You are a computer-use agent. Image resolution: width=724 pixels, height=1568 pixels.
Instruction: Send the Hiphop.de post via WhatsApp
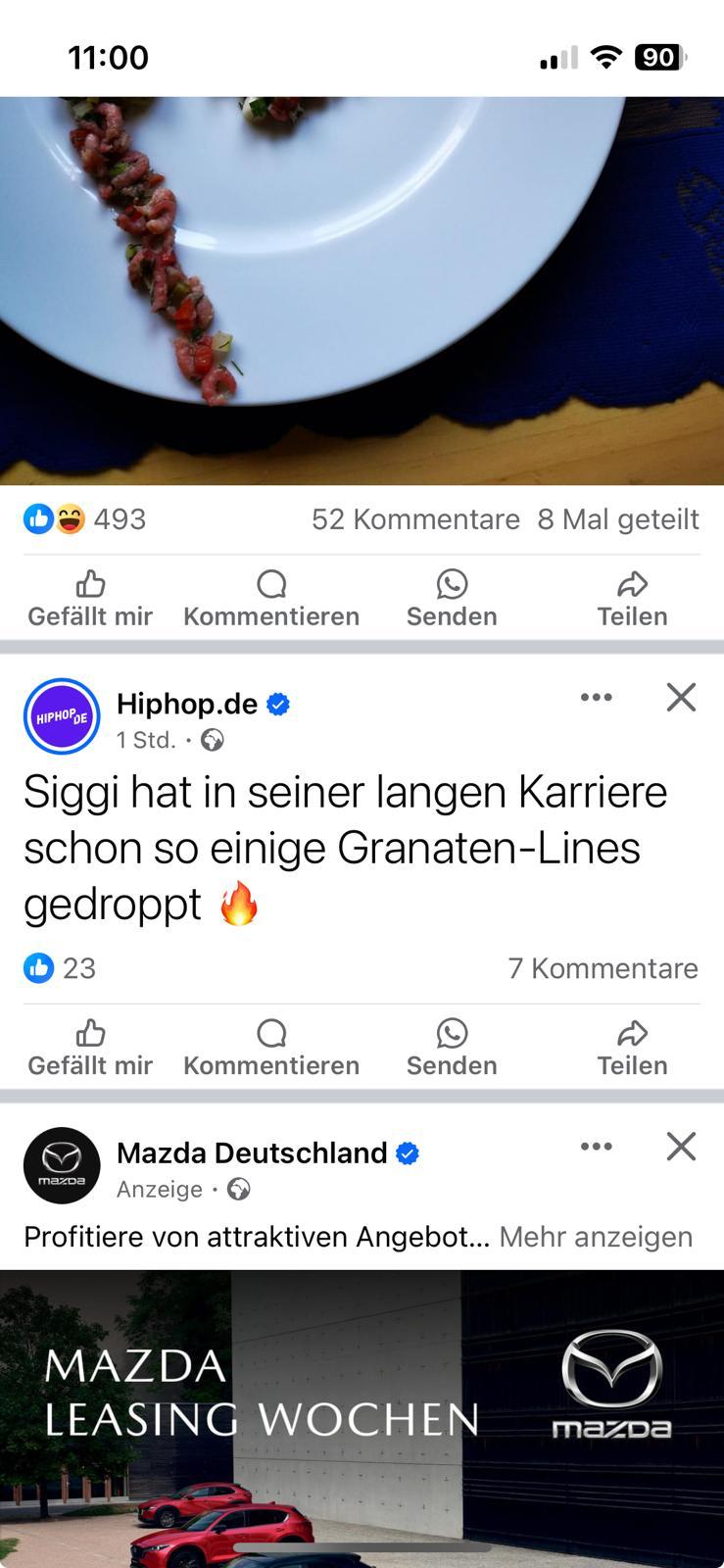click(x=452, y=1048)
